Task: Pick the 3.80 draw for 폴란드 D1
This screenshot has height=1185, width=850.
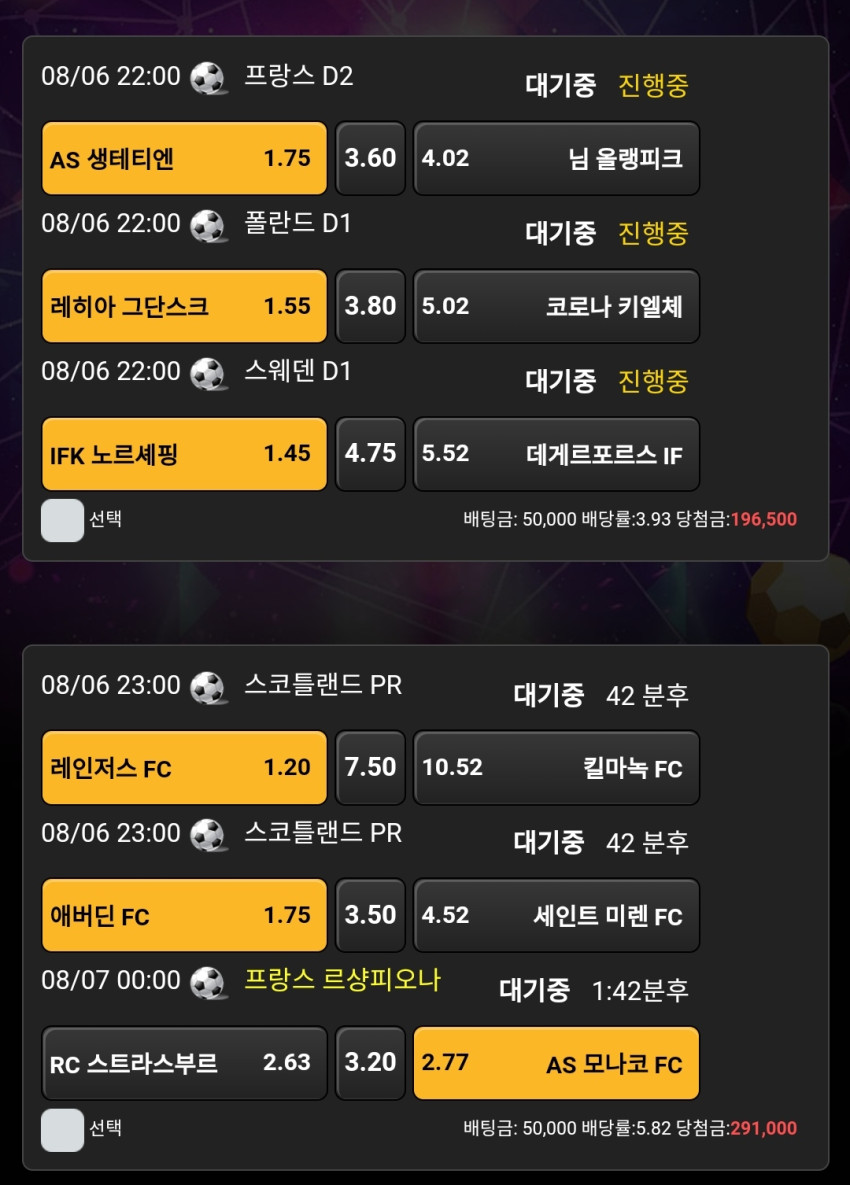Action: tap(370, 306)
